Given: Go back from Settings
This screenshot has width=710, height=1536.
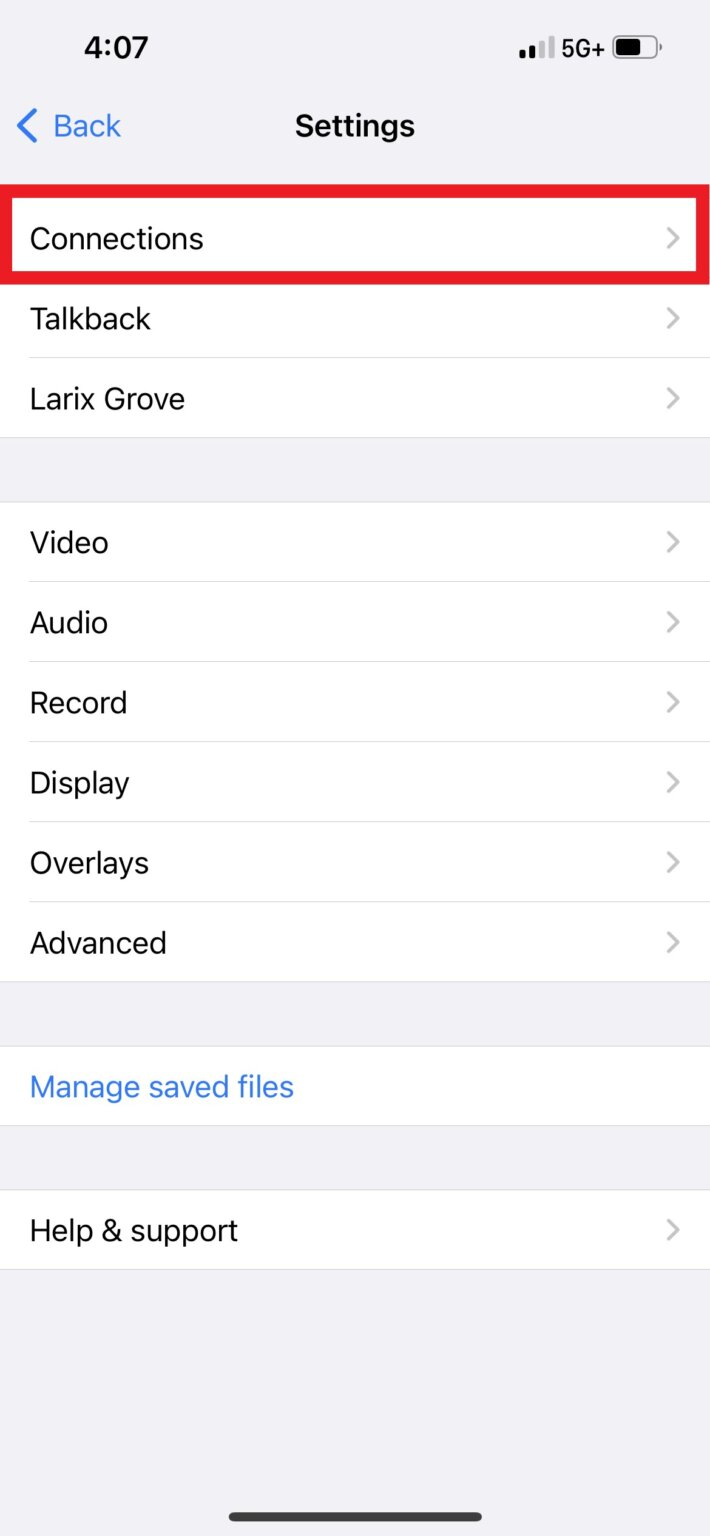Looking at the screenshot, I should [70, 126].
